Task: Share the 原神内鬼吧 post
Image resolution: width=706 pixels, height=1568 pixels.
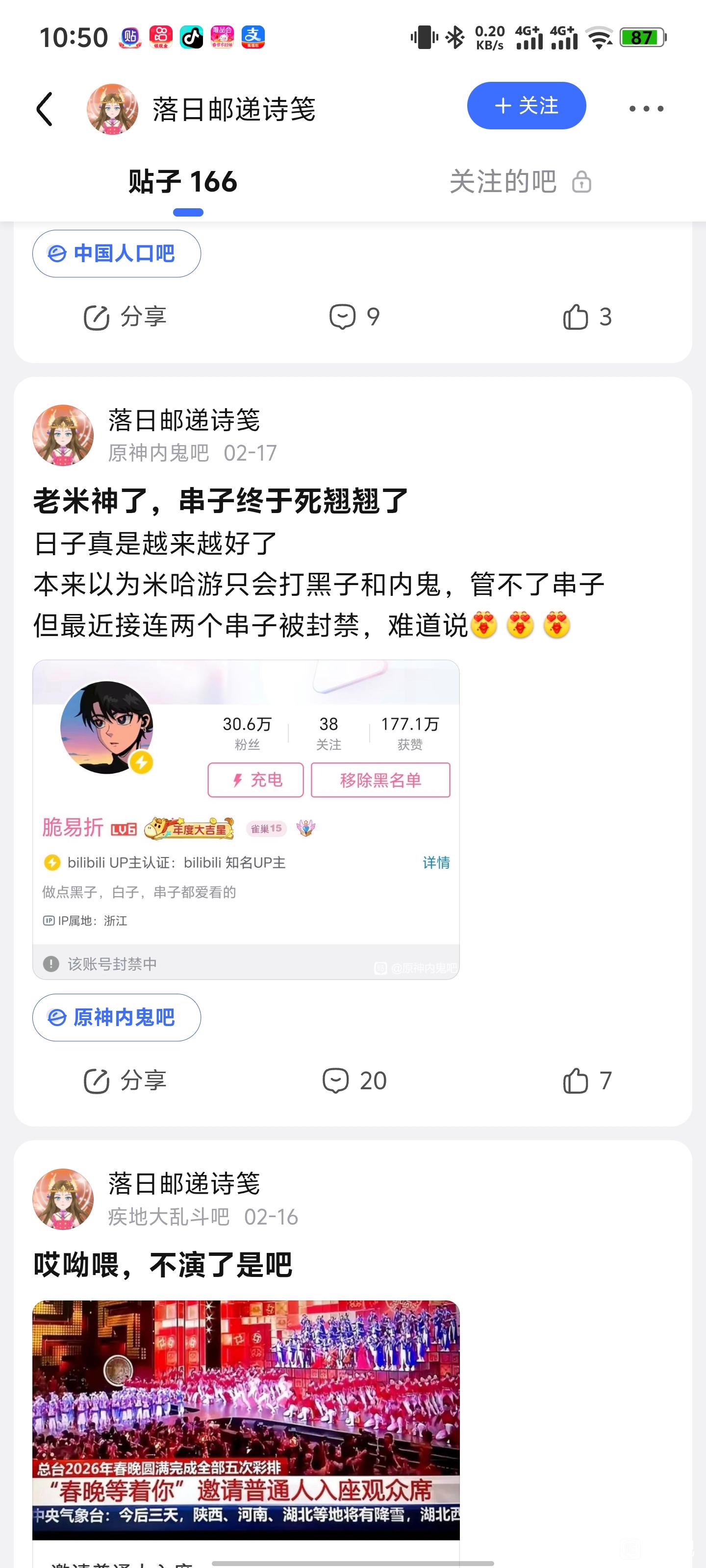Action: pos(125,1080)
